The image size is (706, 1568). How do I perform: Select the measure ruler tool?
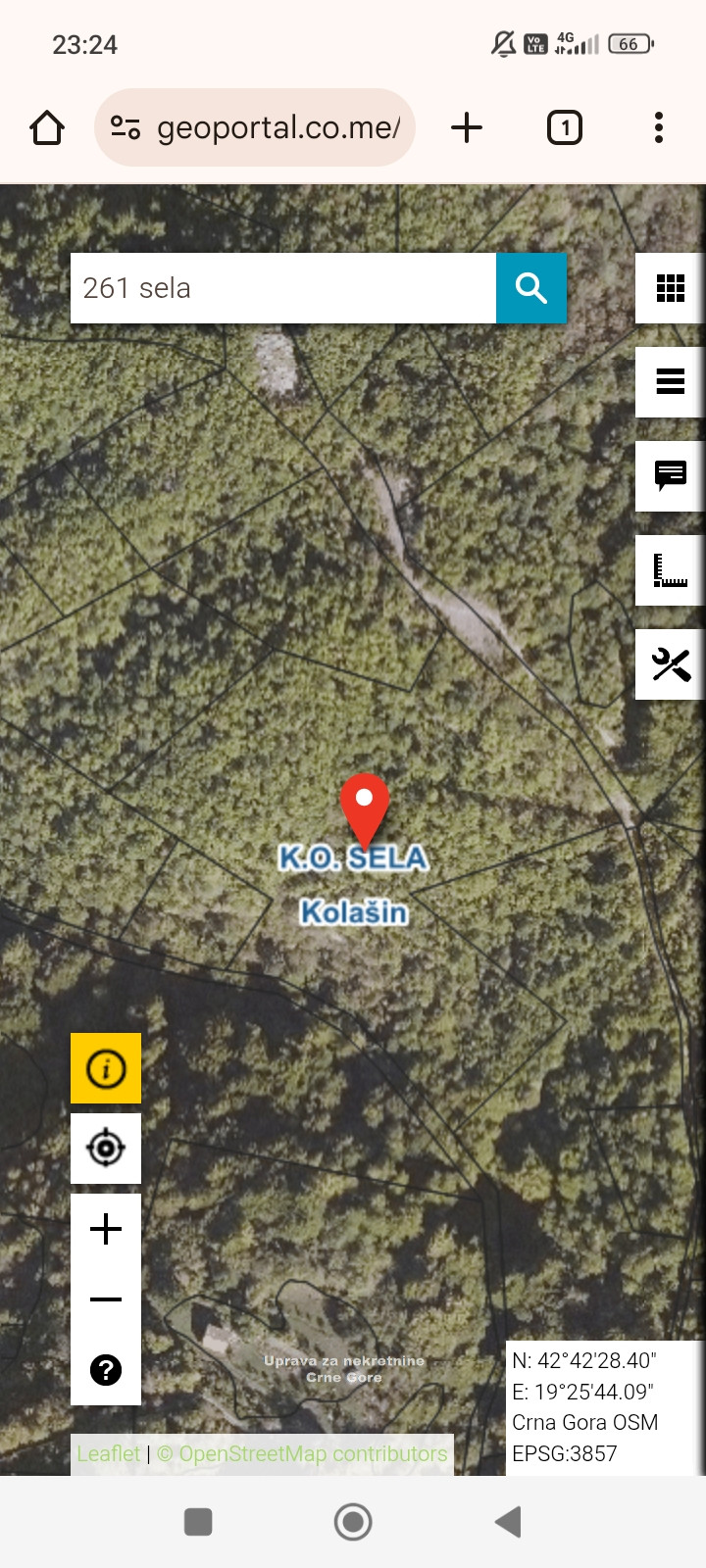click(671, 570)
